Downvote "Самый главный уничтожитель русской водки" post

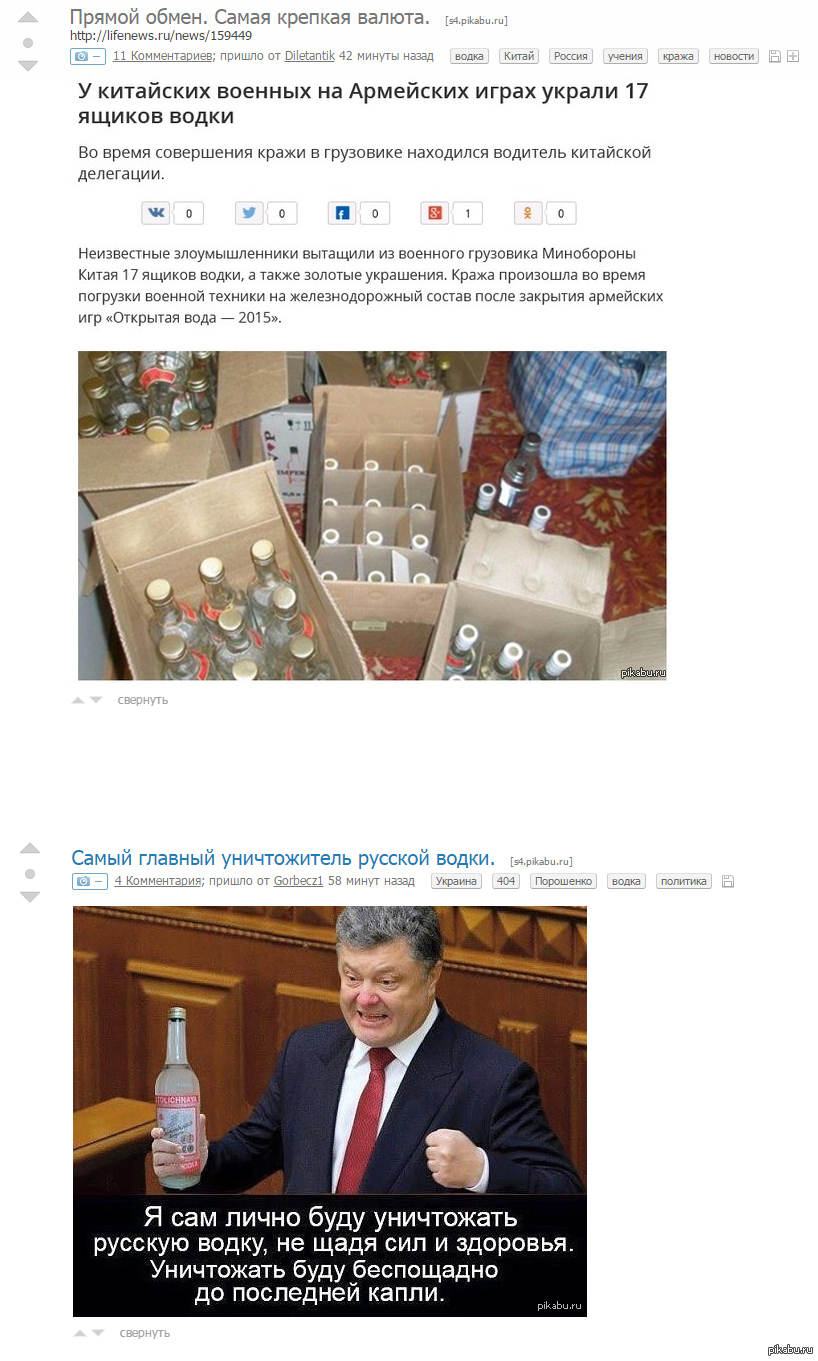(x=30, y=897)
